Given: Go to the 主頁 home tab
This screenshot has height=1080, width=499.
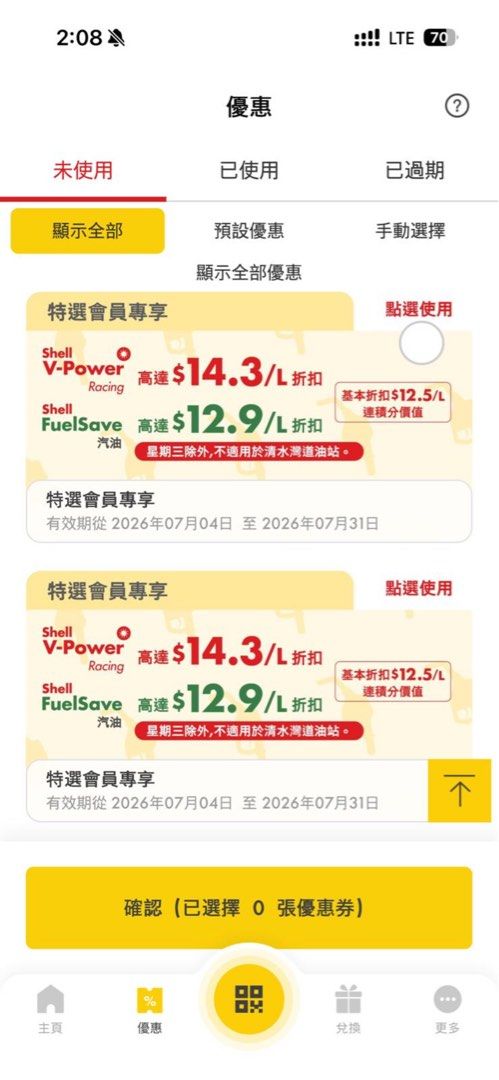Looking at the screenshot, I should (50, 1009).
